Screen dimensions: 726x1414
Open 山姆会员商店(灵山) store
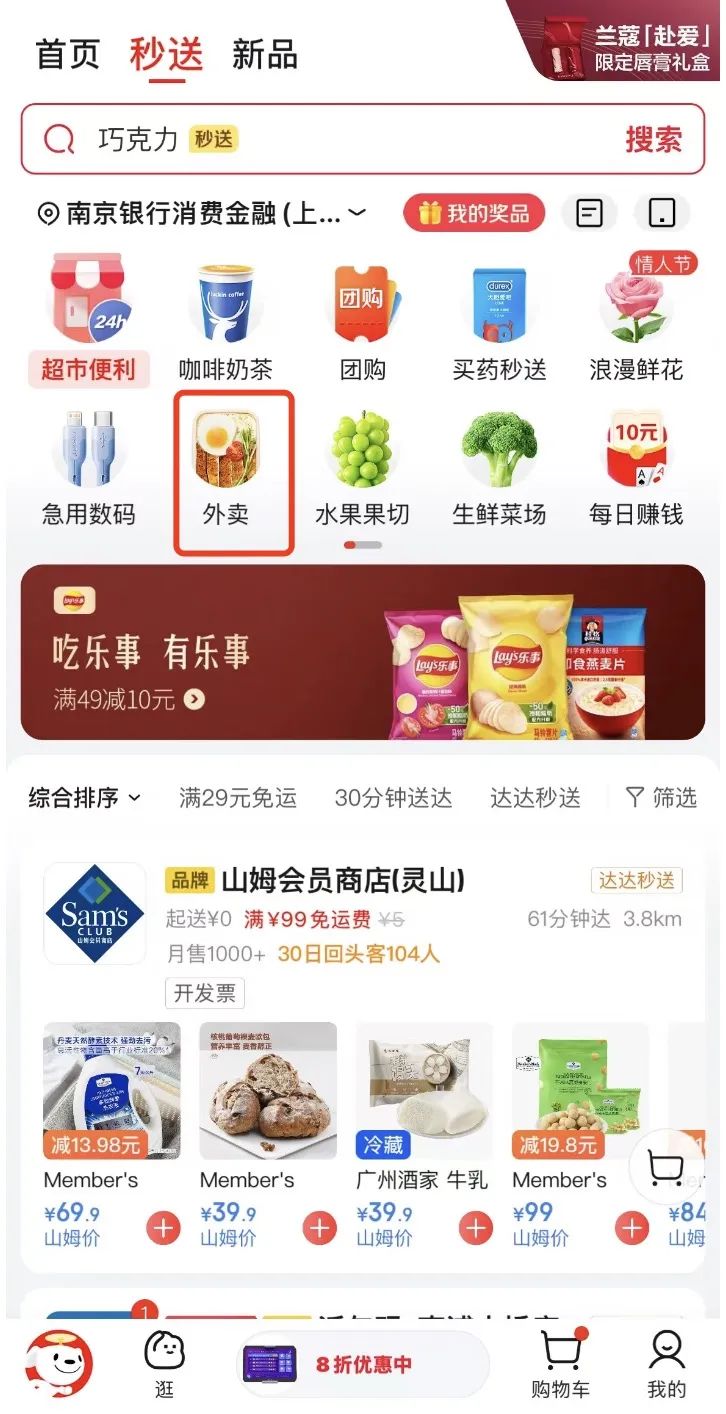point(343,881)
